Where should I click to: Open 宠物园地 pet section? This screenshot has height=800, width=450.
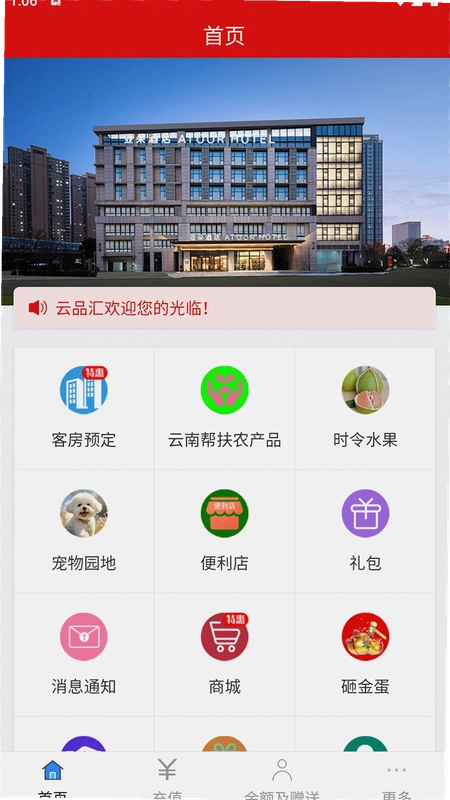tap(84, 531)
